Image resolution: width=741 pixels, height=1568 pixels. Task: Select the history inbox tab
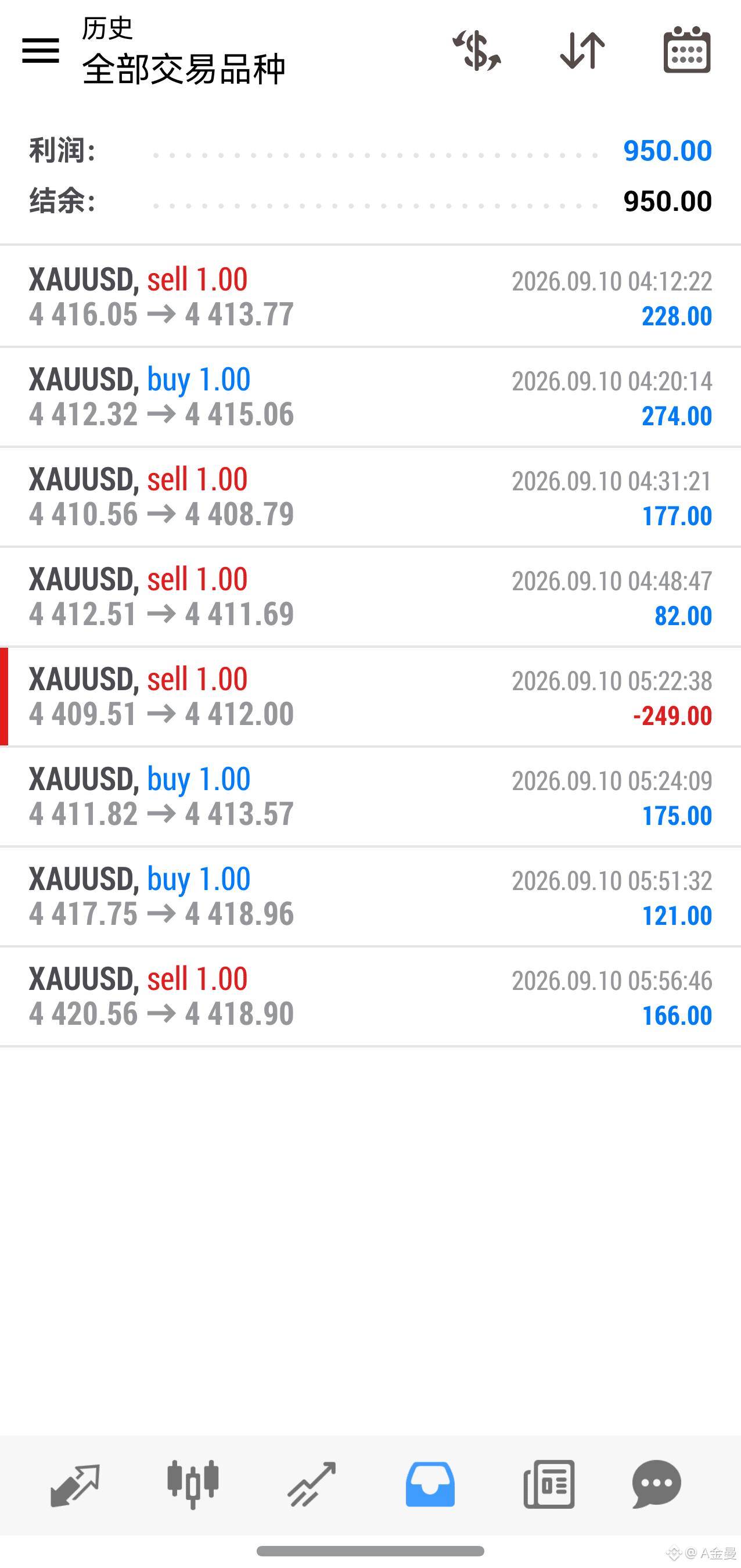coord(430,1484)
